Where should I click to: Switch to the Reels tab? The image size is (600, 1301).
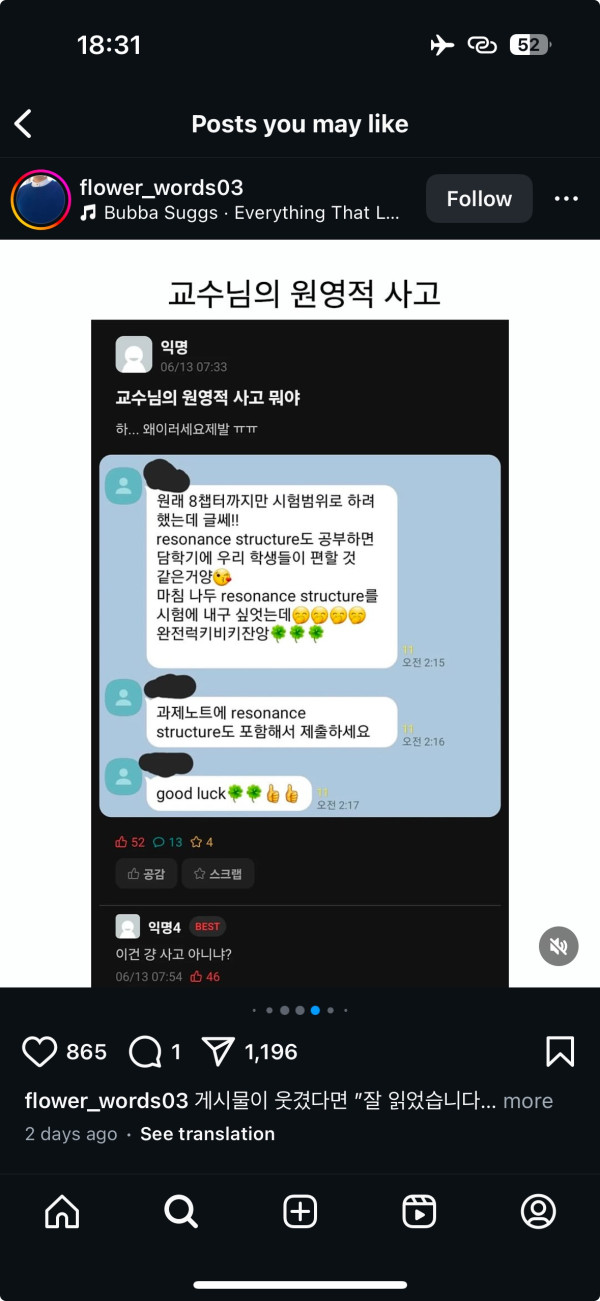419,1212
